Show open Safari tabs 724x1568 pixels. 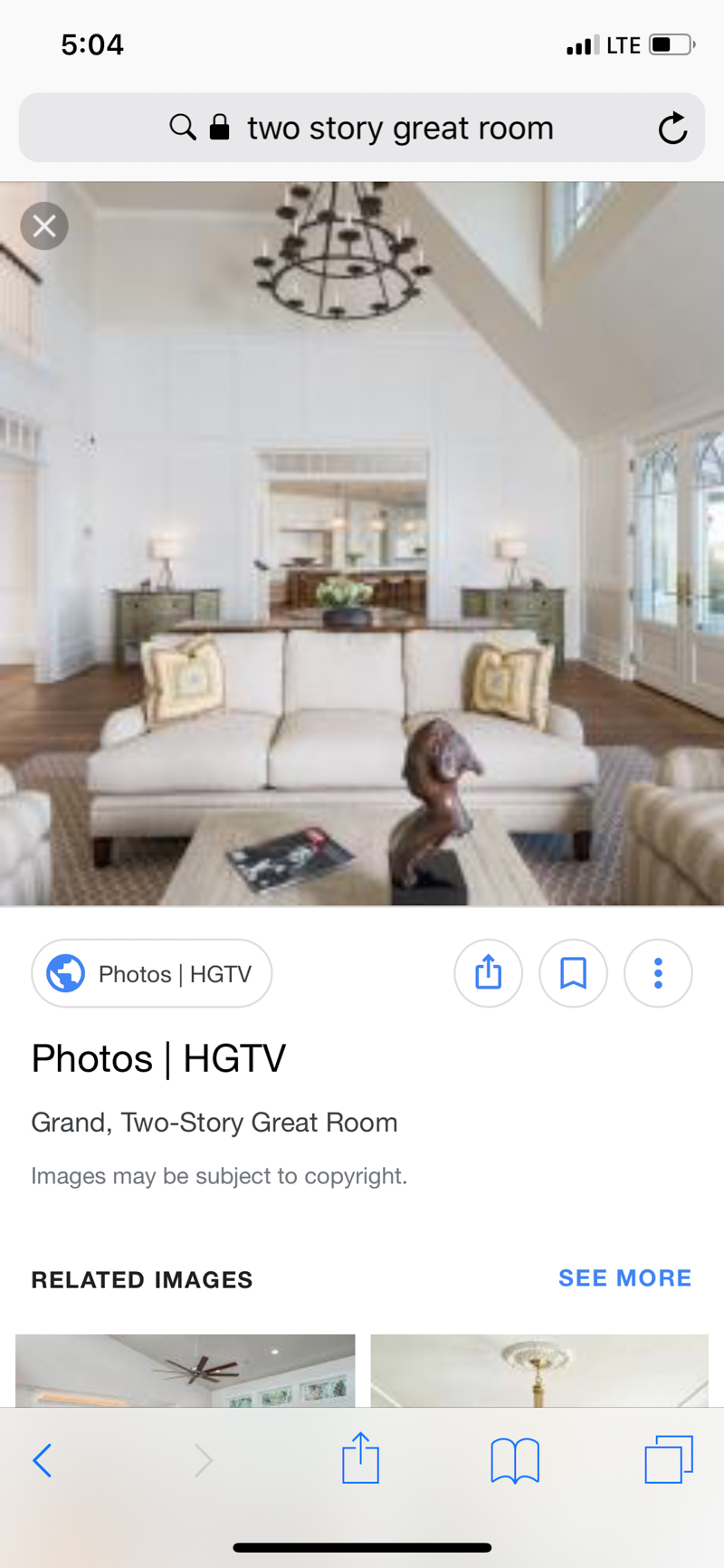pyautogui.click(x=668, y=1459)
